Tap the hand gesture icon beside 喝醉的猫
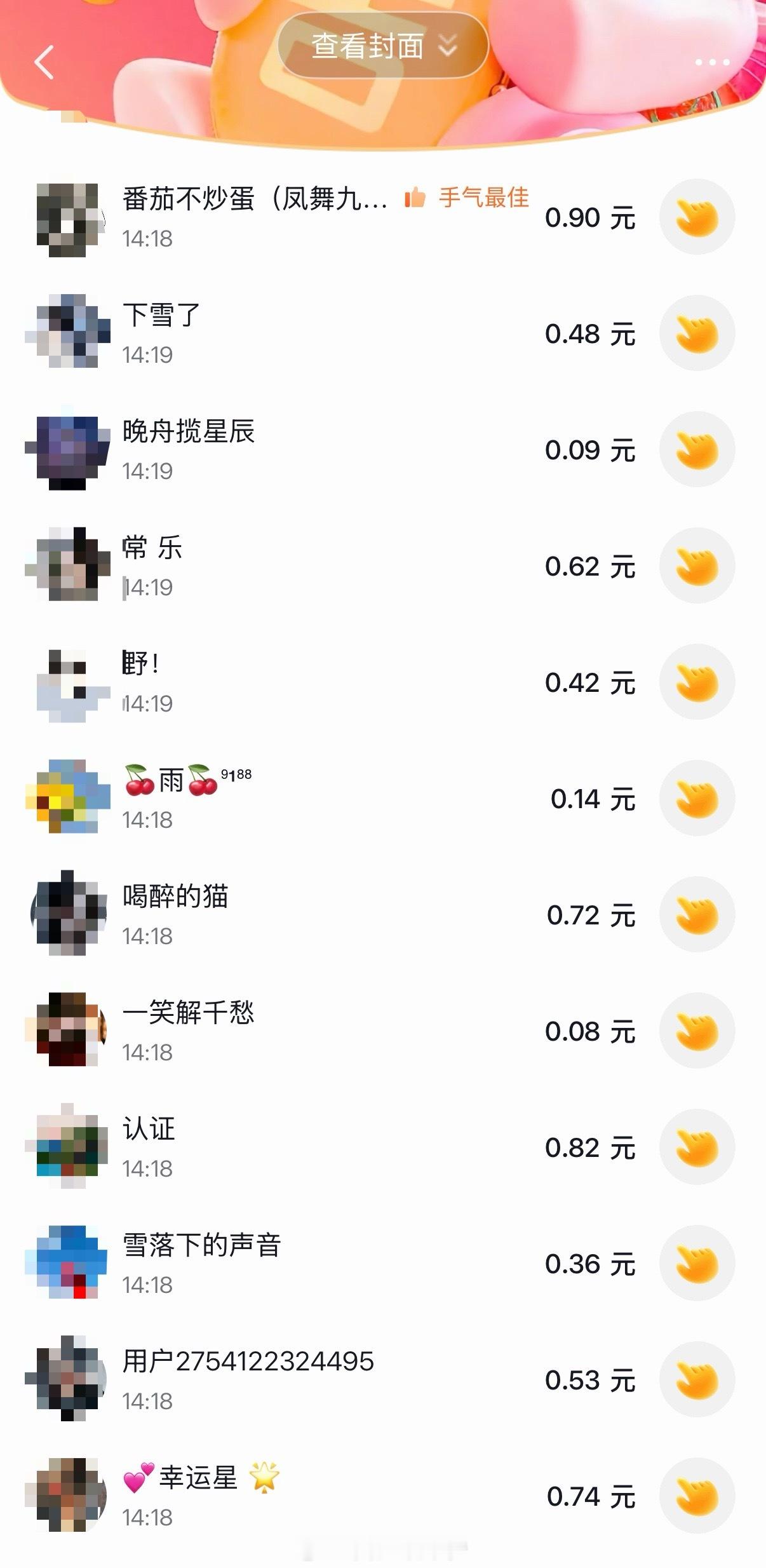The height and width of the screenshot is (1568, 766). coord(697,915)
